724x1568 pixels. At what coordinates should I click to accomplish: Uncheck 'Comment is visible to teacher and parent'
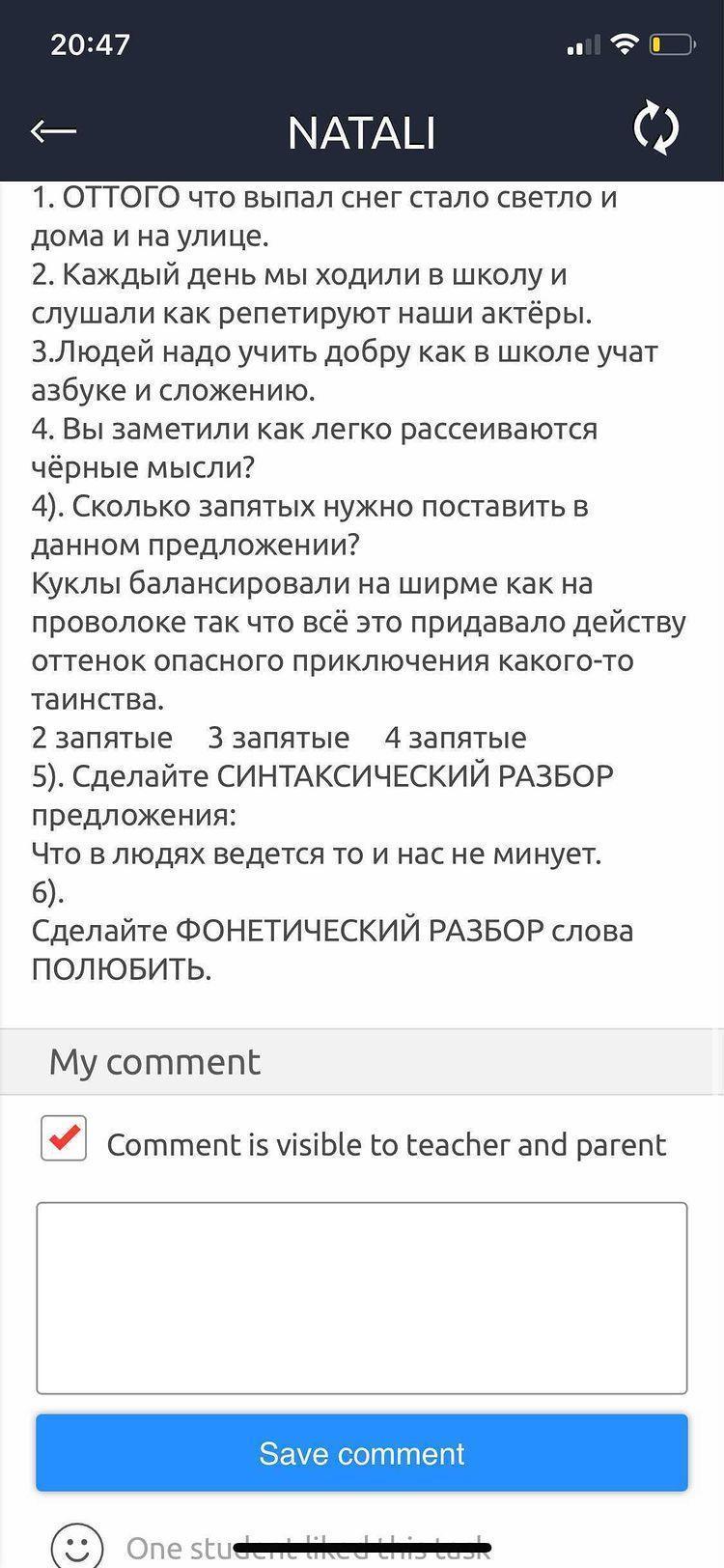click(x=64, y=1138)
